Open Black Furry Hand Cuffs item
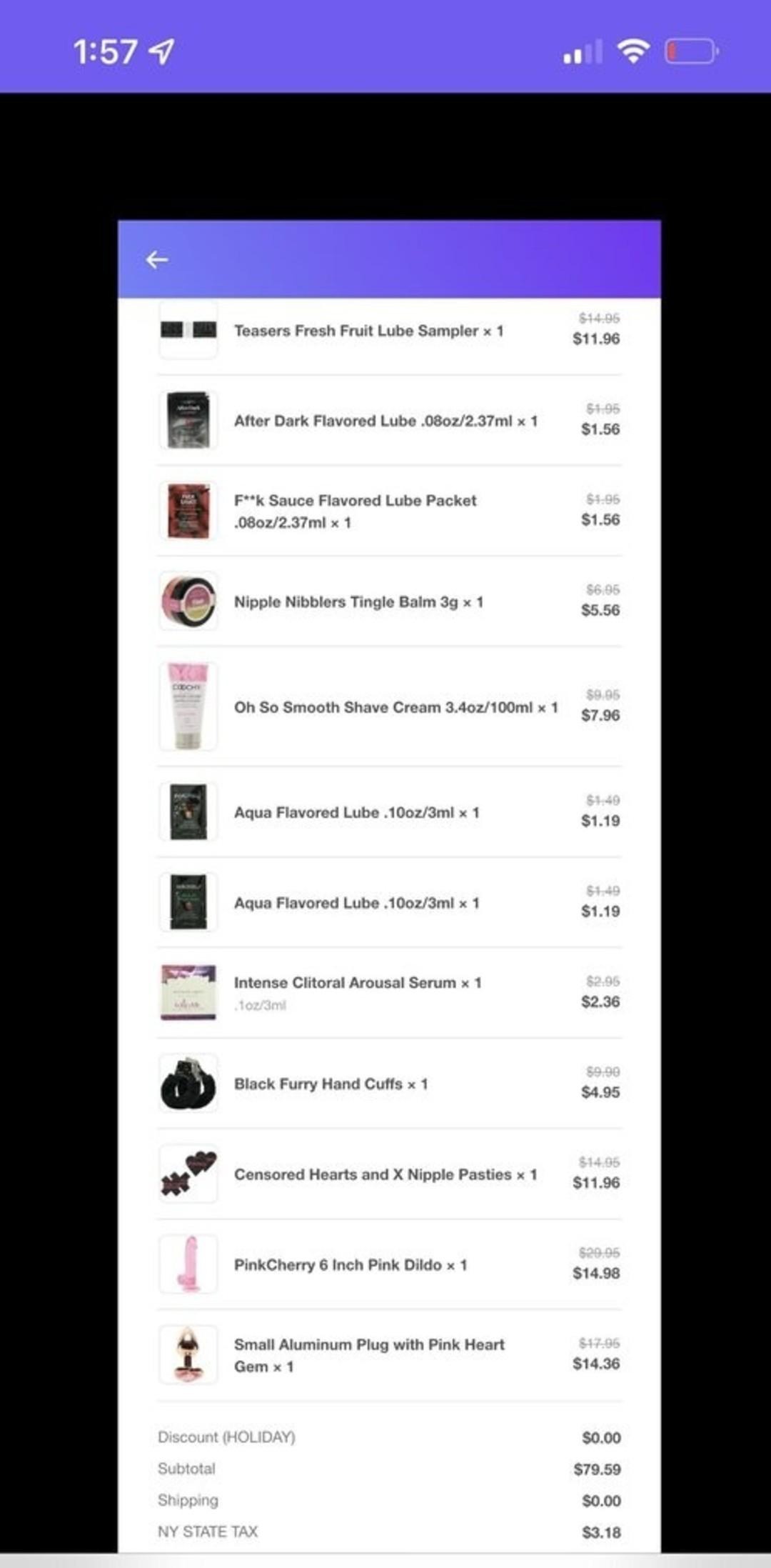The image size is (771, 1568). click(x=389, y=1084)
